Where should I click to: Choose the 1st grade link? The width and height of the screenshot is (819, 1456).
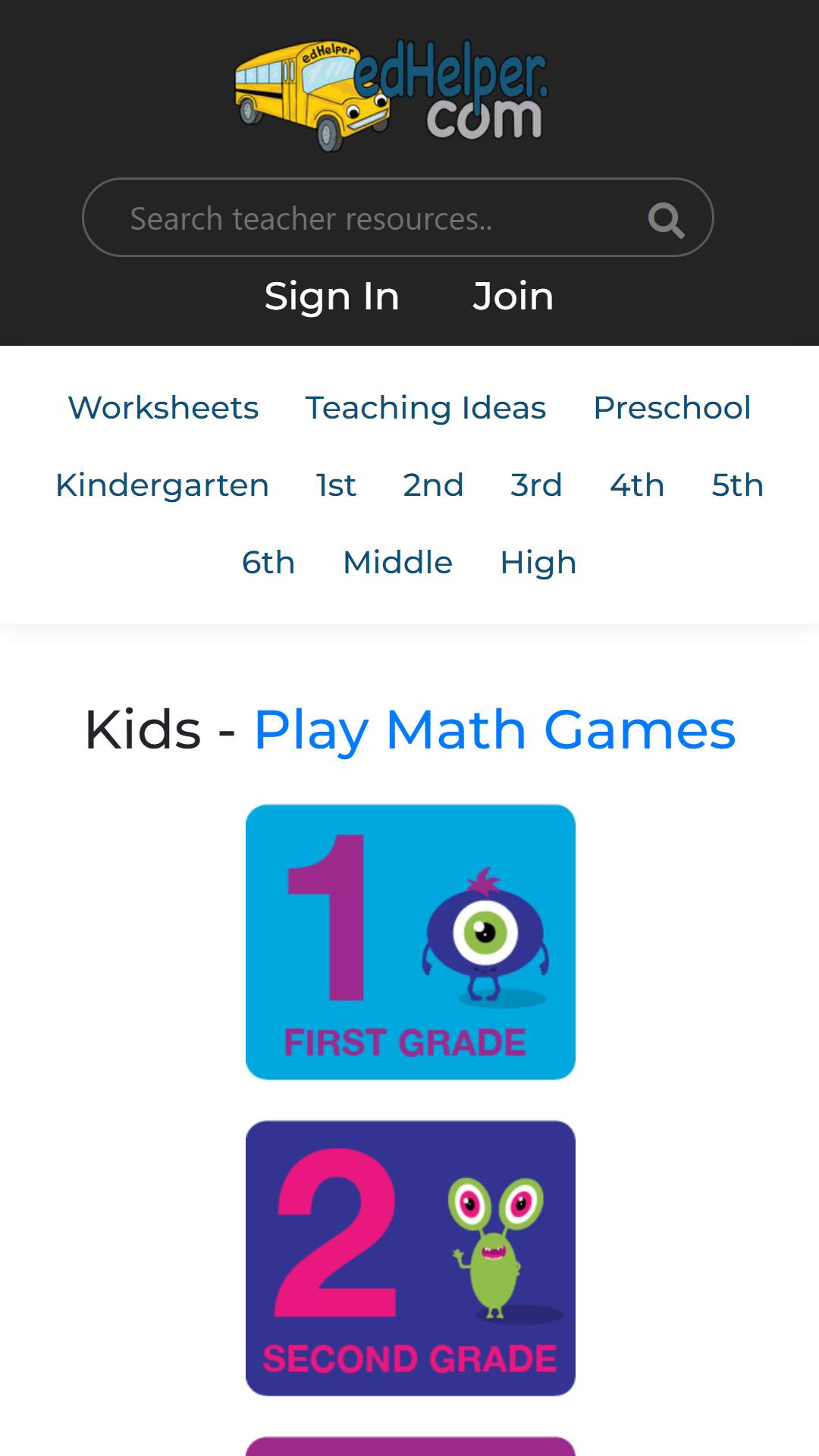(x=336, y=485)
